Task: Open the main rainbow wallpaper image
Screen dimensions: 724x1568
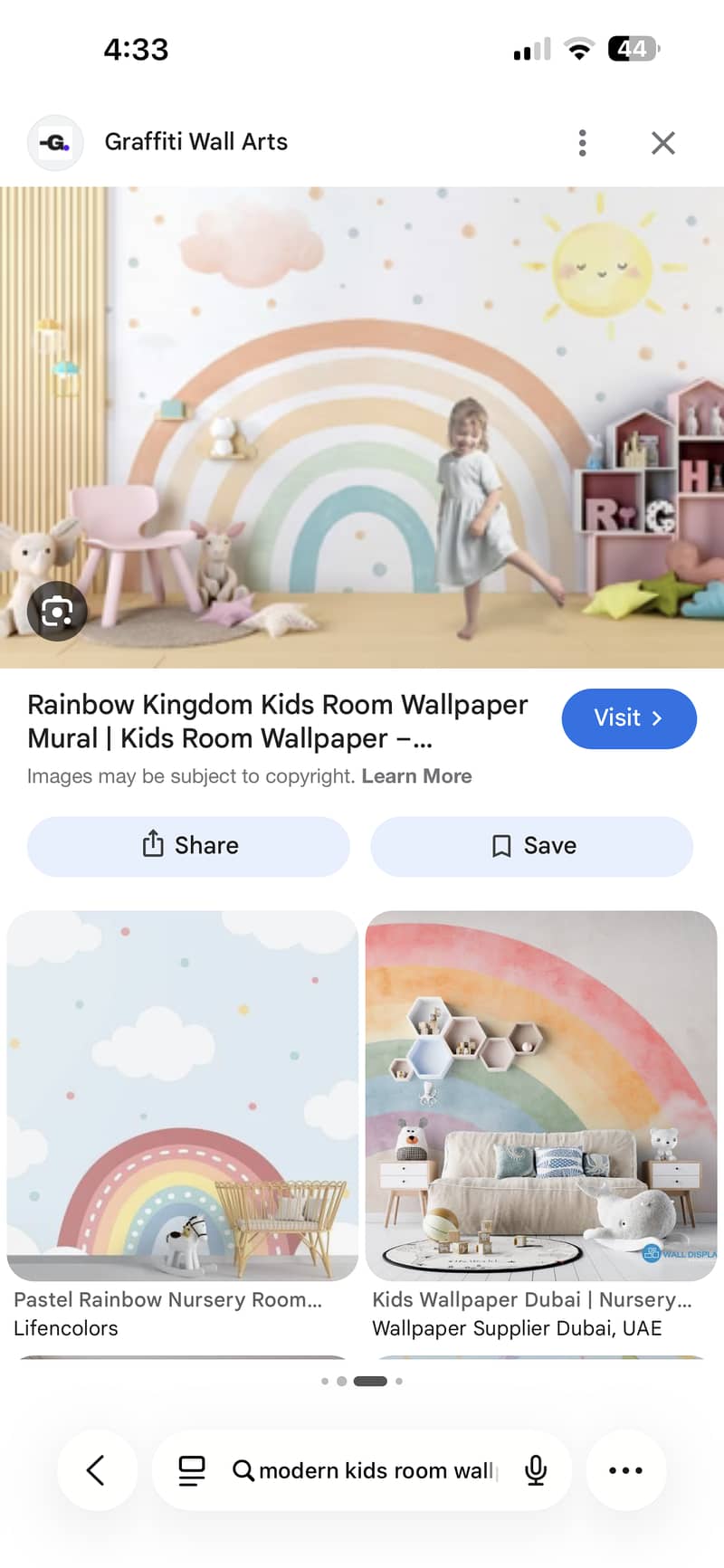Action: point(362,427)
